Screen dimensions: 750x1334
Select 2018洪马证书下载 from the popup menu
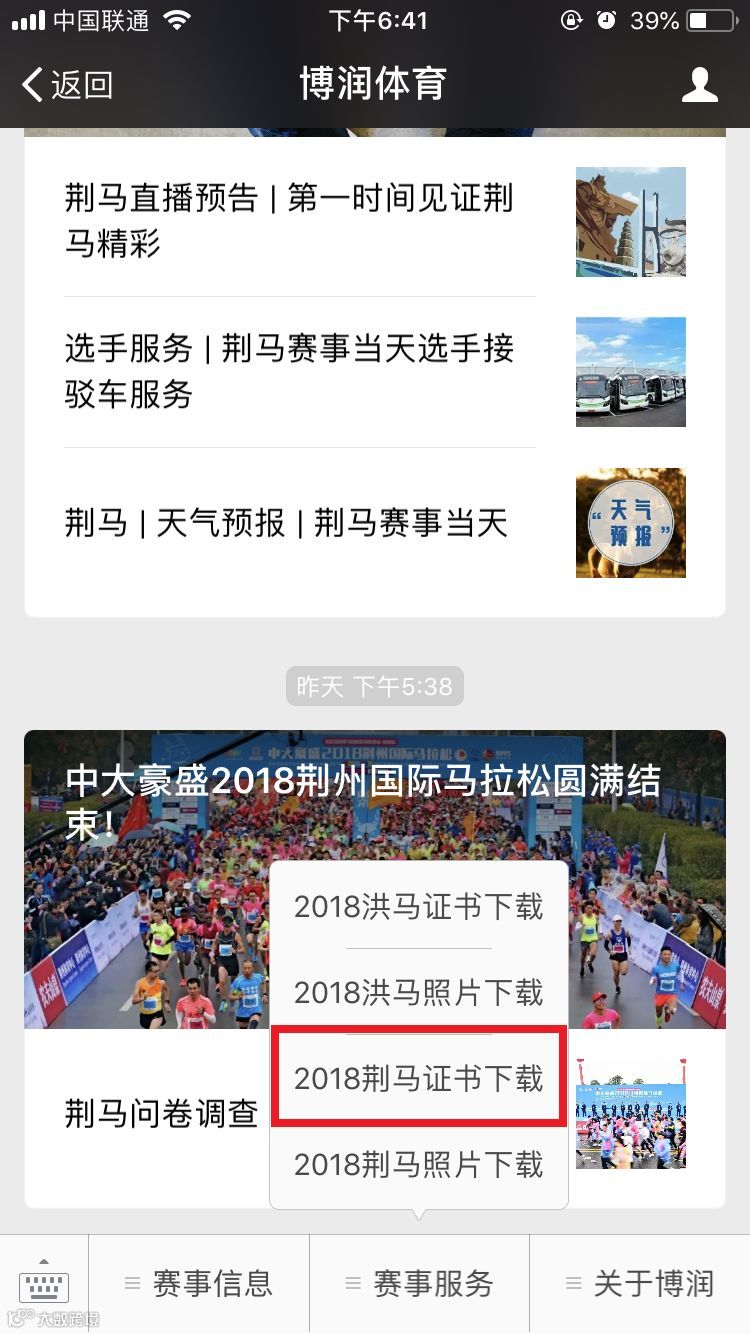point(418,907)
